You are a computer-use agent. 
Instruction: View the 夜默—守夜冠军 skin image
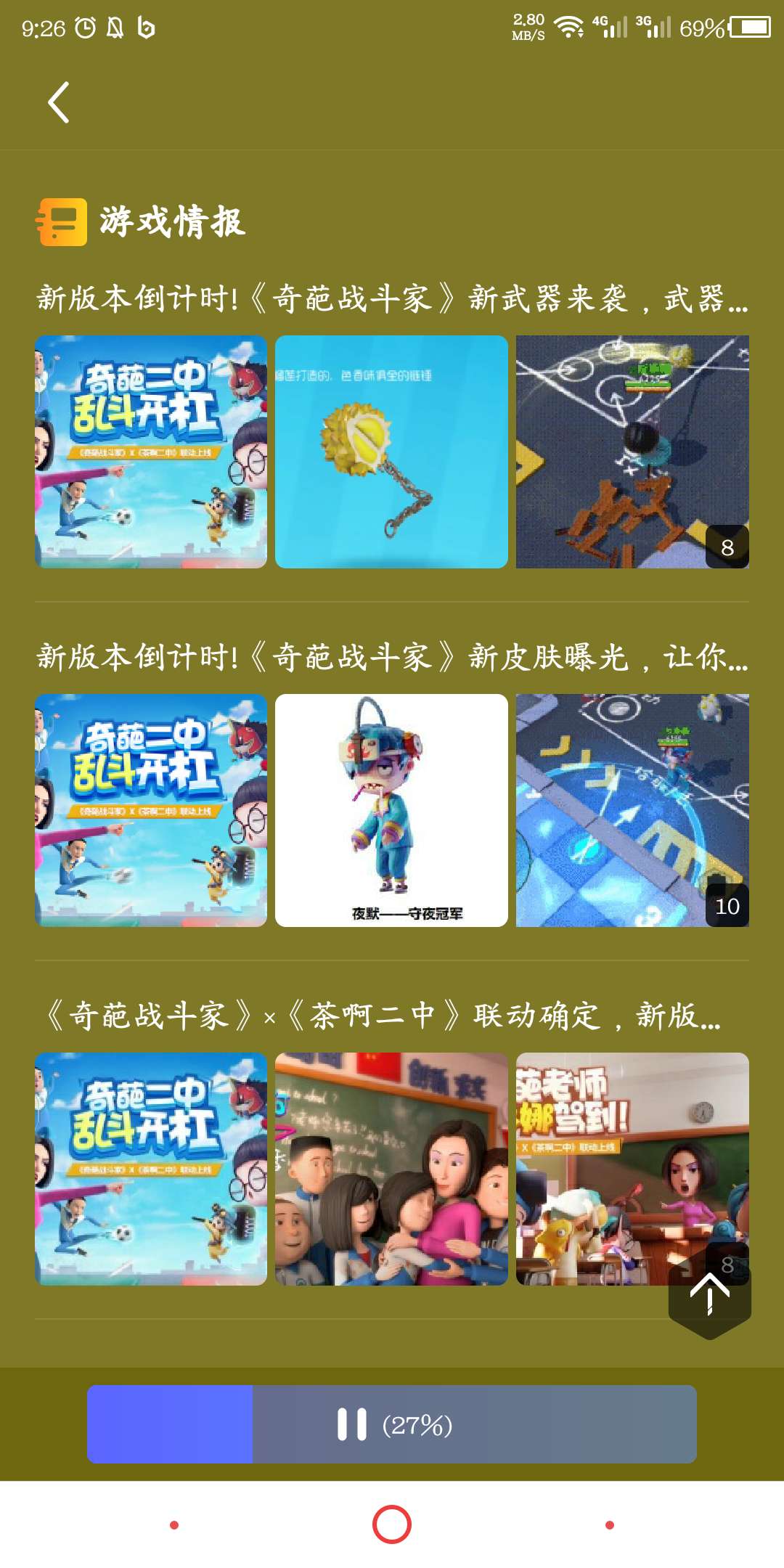pos(391,810)
